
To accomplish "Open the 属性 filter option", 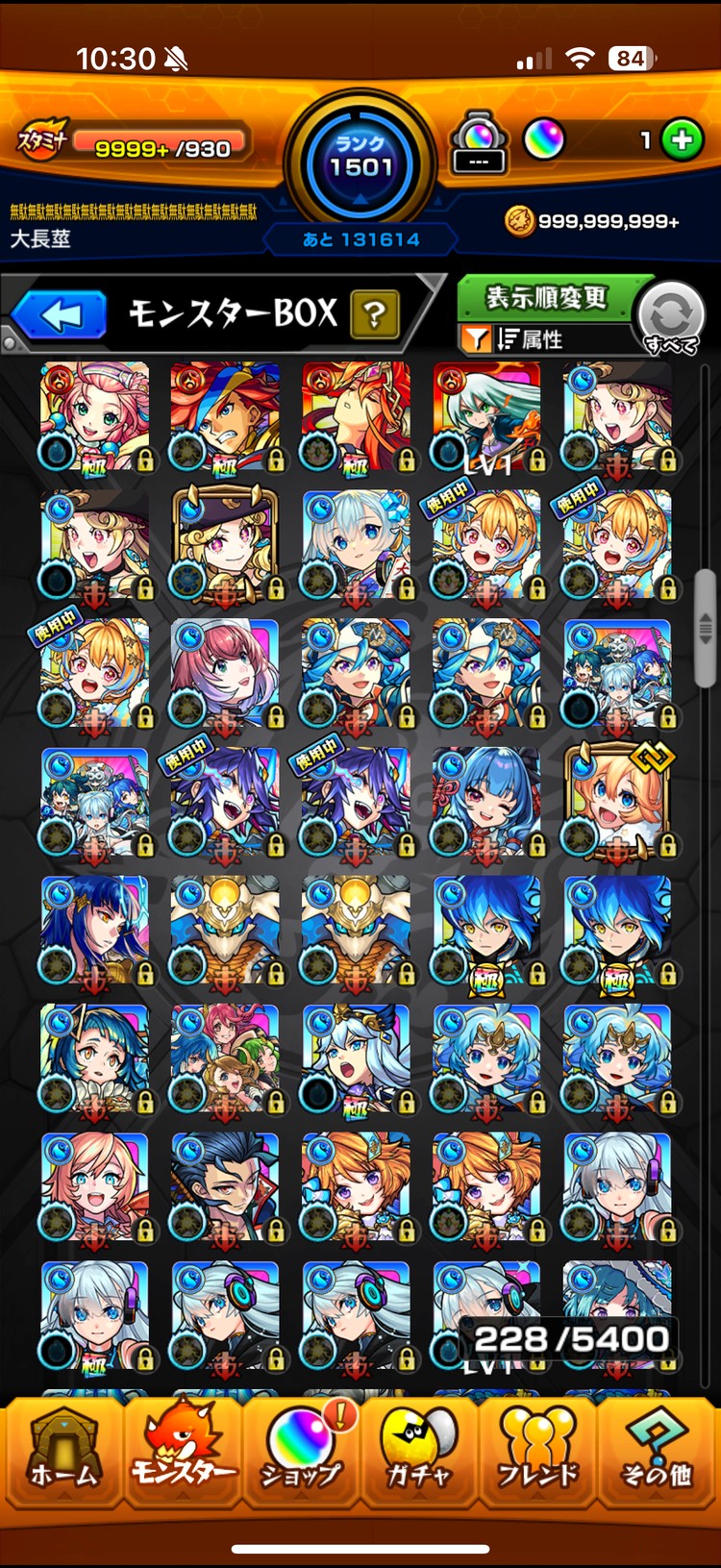I will tap(531, 339).
